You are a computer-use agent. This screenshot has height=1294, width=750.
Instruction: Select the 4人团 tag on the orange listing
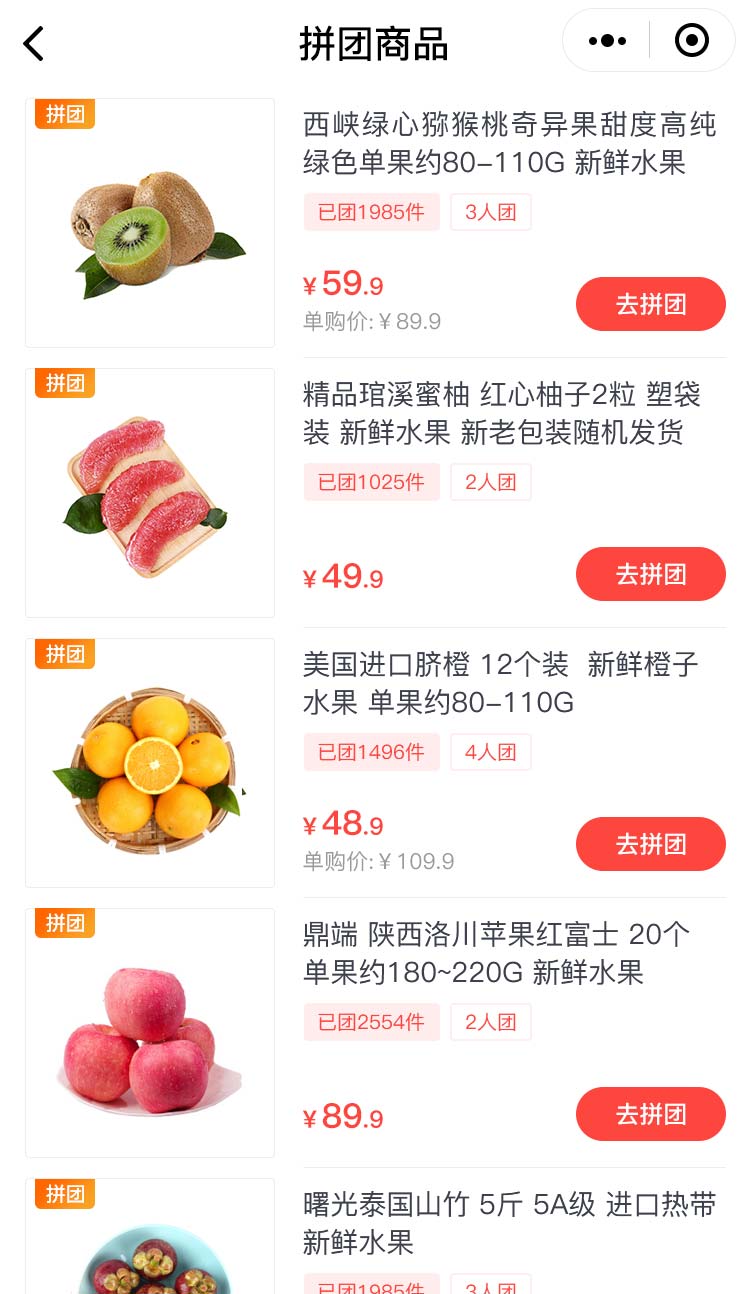click(491, 751)
